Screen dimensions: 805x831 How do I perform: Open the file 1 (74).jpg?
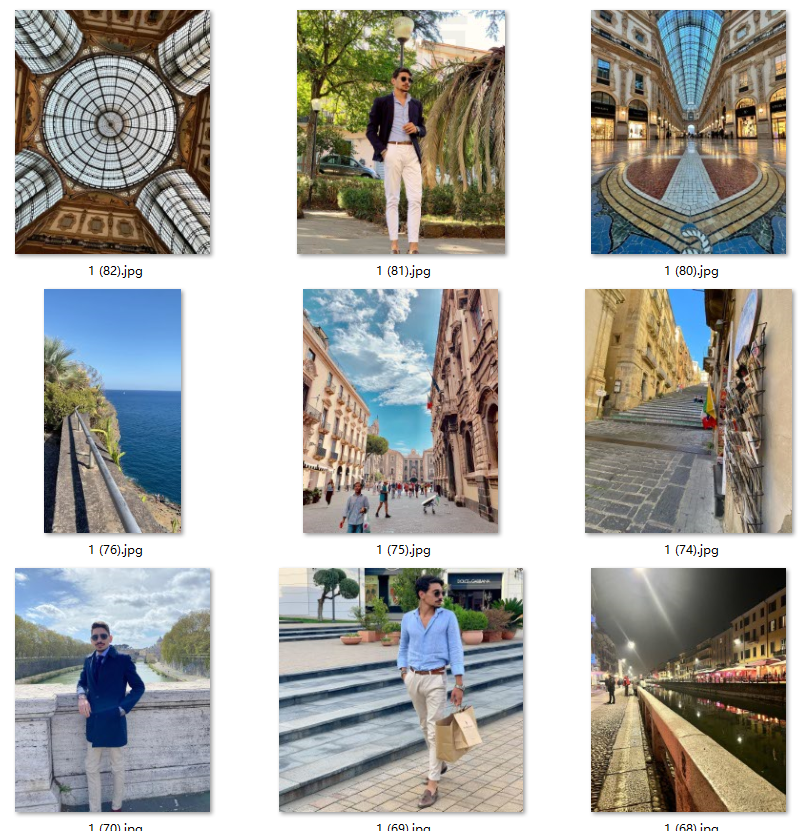point(688,411)
